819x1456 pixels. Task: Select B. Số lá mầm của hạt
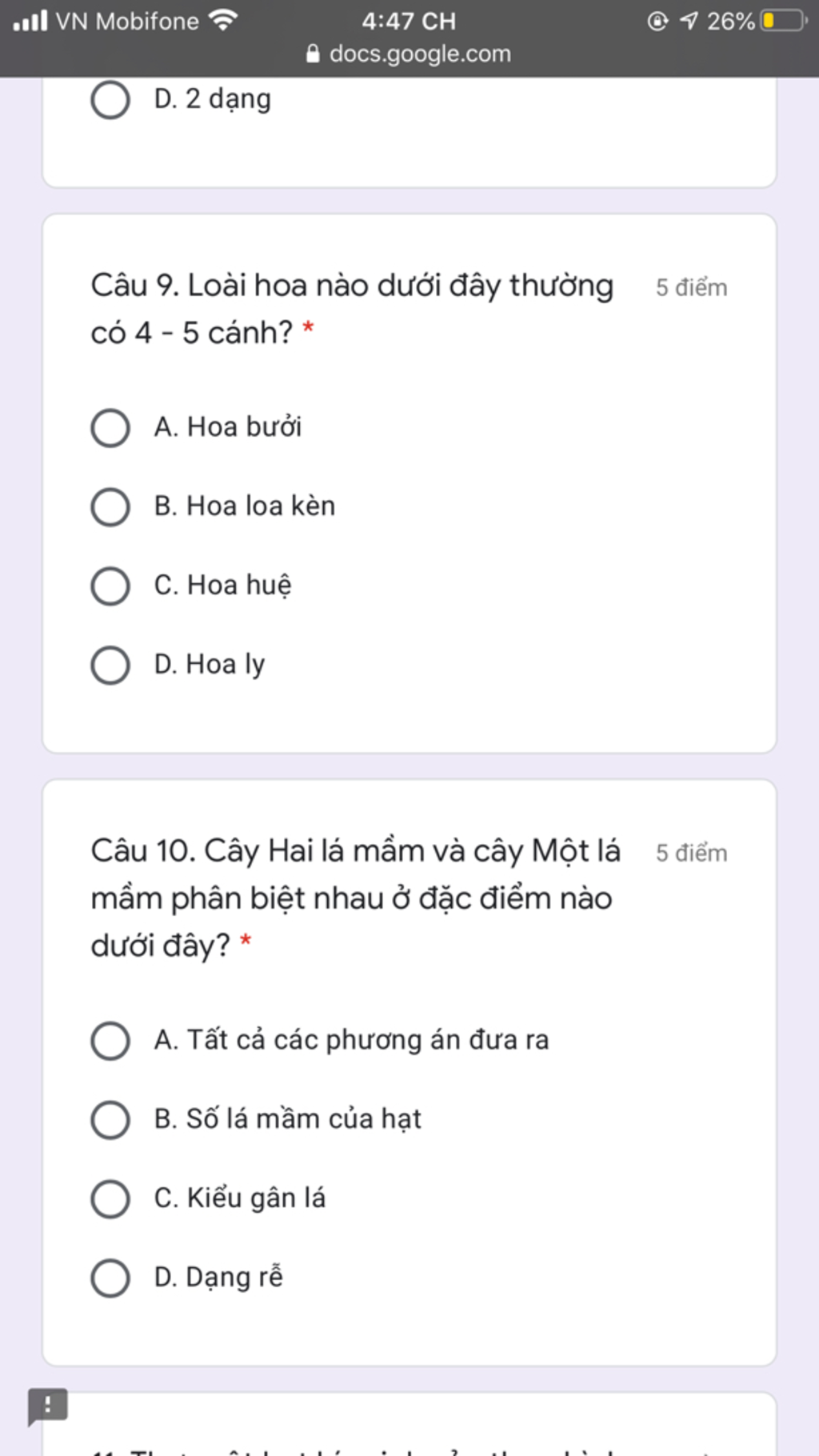(110, 1120)
